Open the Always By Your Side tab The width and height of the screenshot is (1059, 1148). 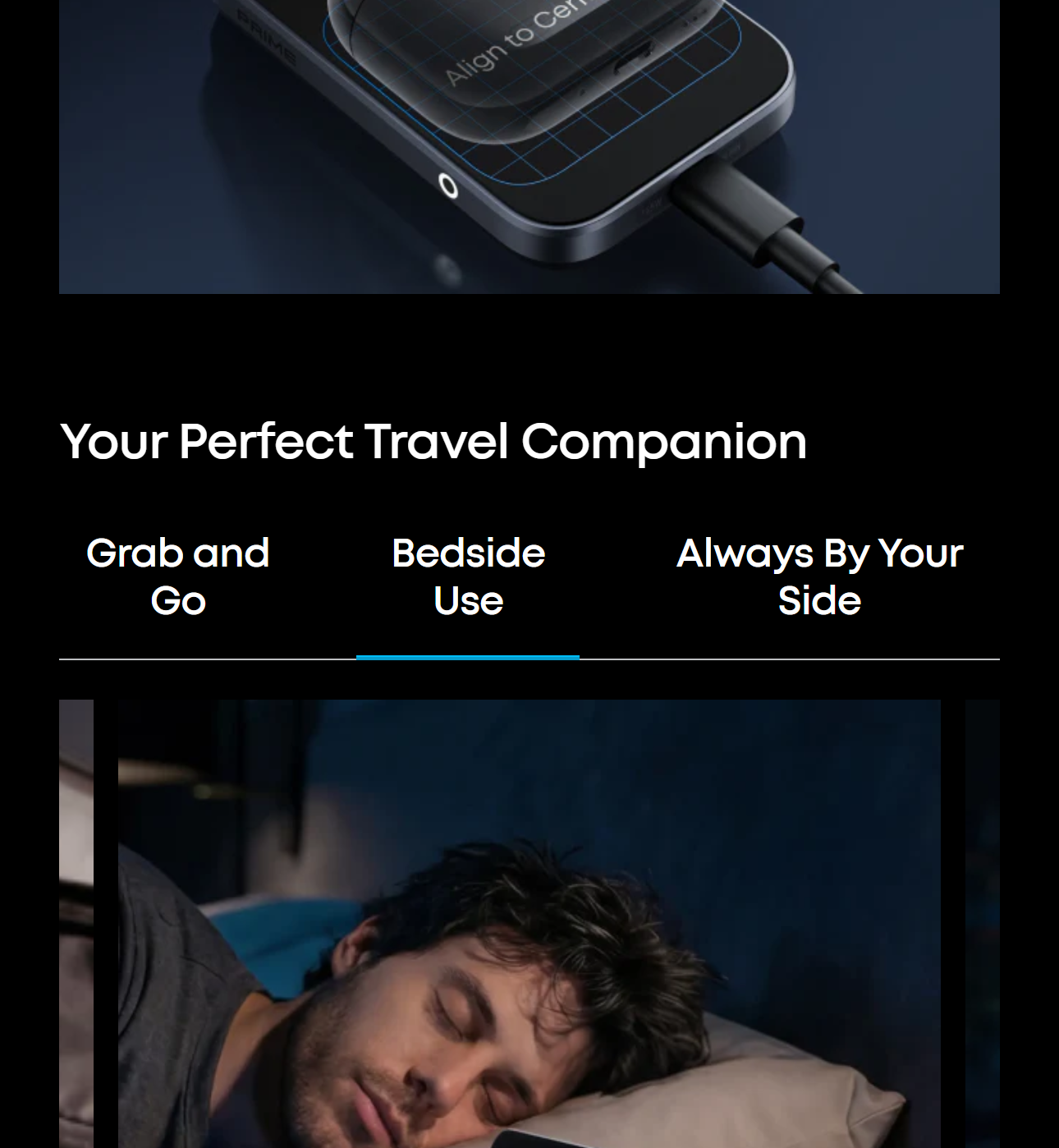coord(819,576)
